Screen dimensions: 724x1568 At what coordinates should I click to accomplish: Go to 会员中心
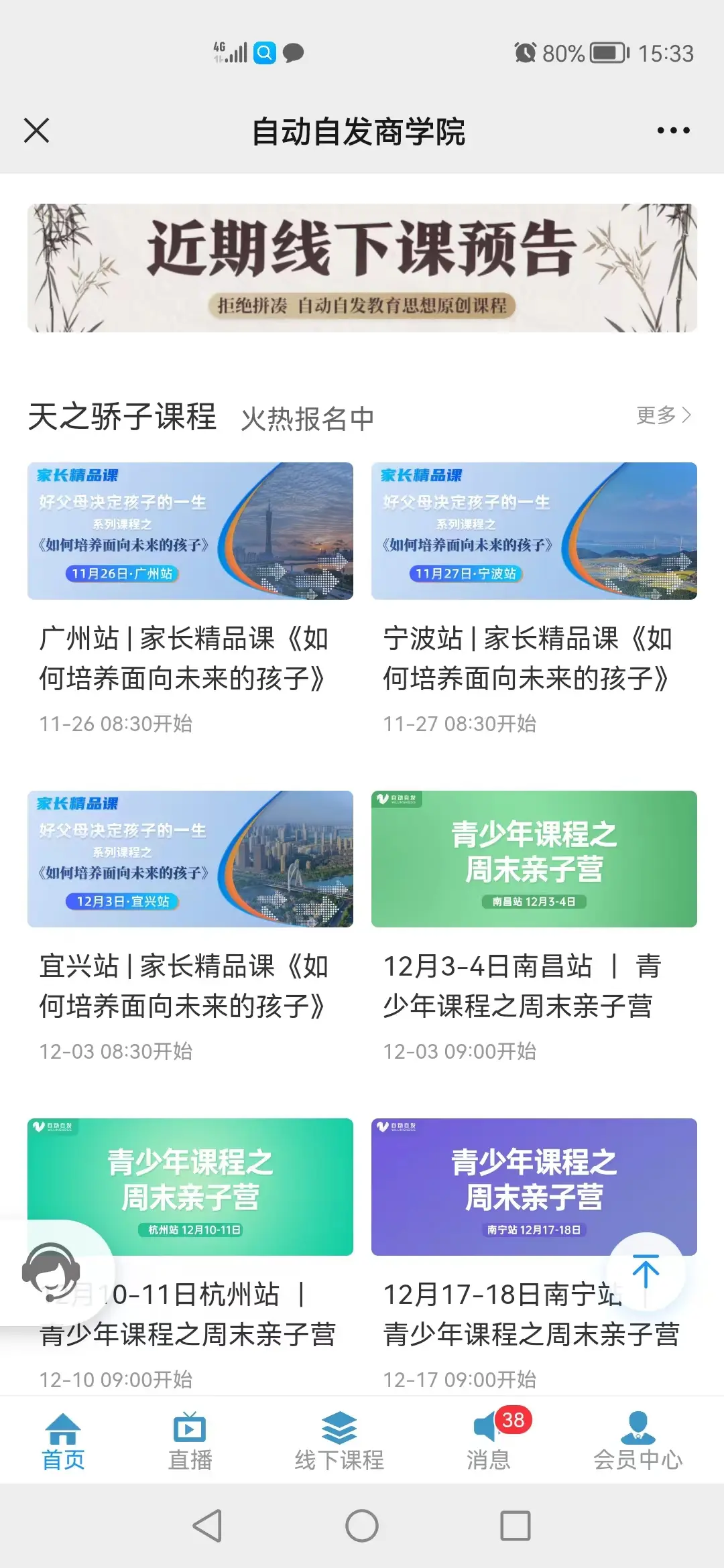638,1441
